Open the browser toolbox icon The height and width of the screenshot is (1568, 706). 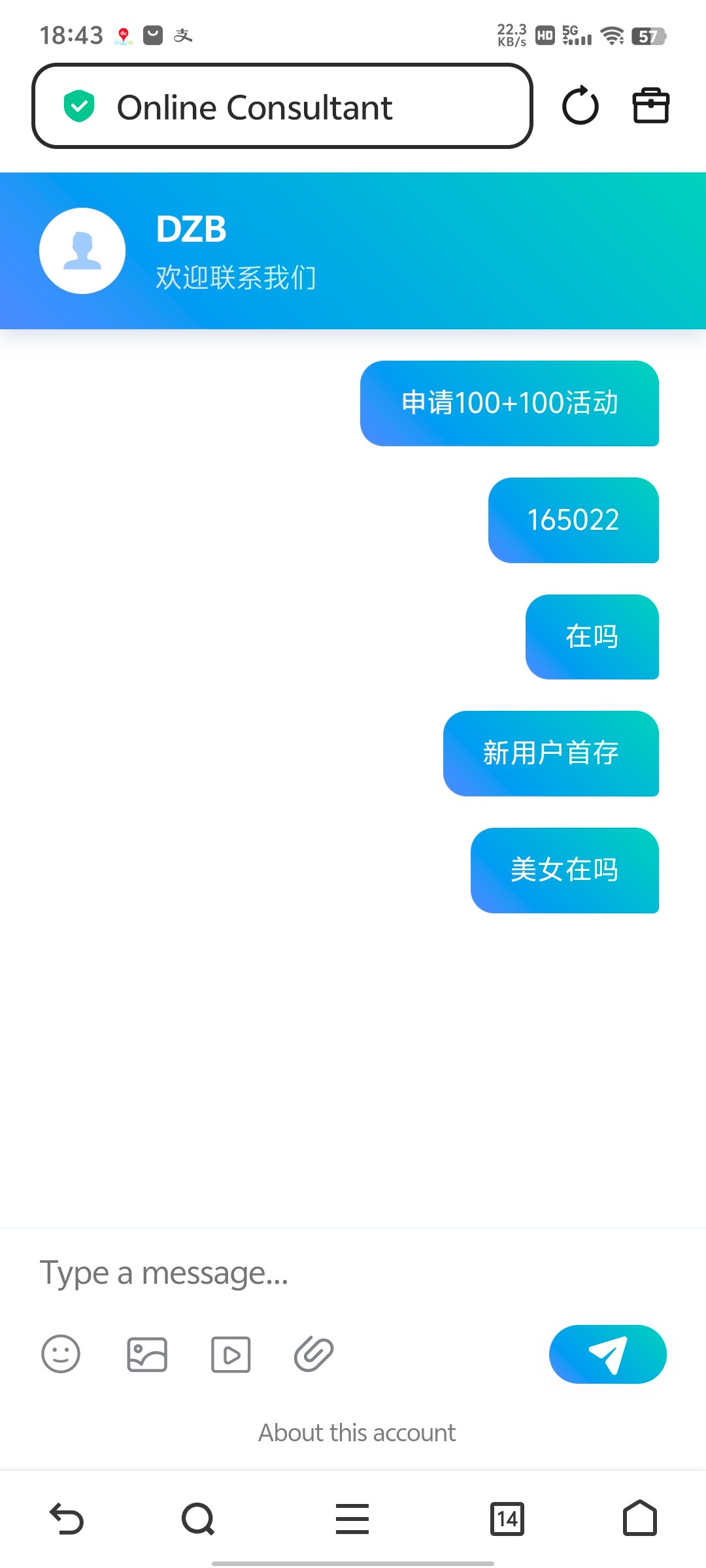(x=650, y=106)
